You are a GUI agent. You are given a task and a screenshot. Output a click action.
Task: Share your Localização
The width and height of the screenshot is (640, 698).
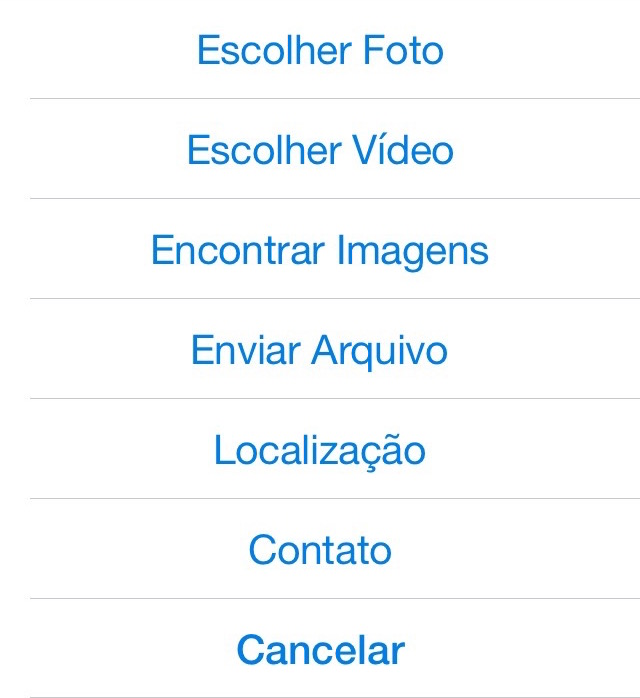[x=320, y=450]
